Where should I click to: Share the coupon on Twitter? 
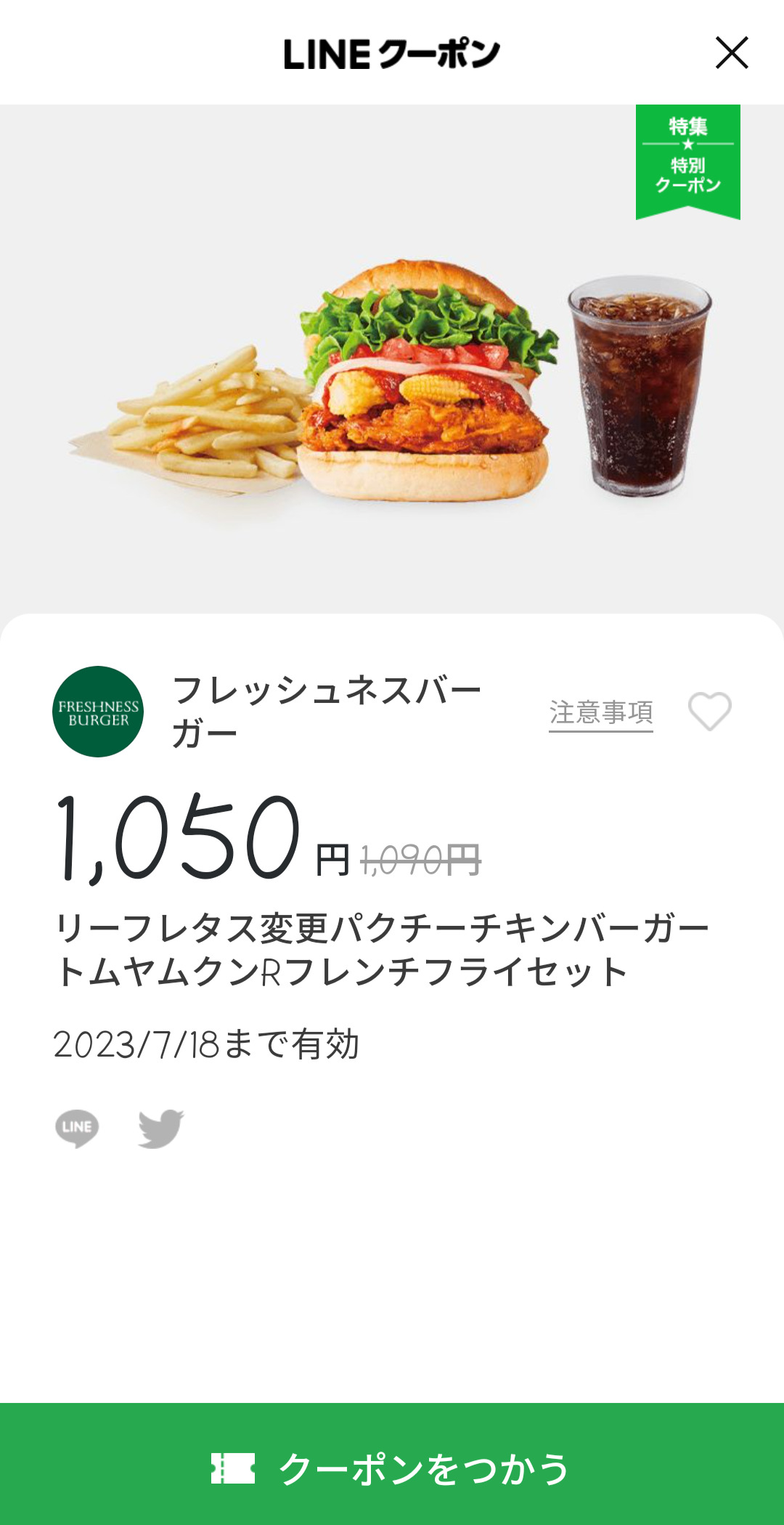point(160,1128)
